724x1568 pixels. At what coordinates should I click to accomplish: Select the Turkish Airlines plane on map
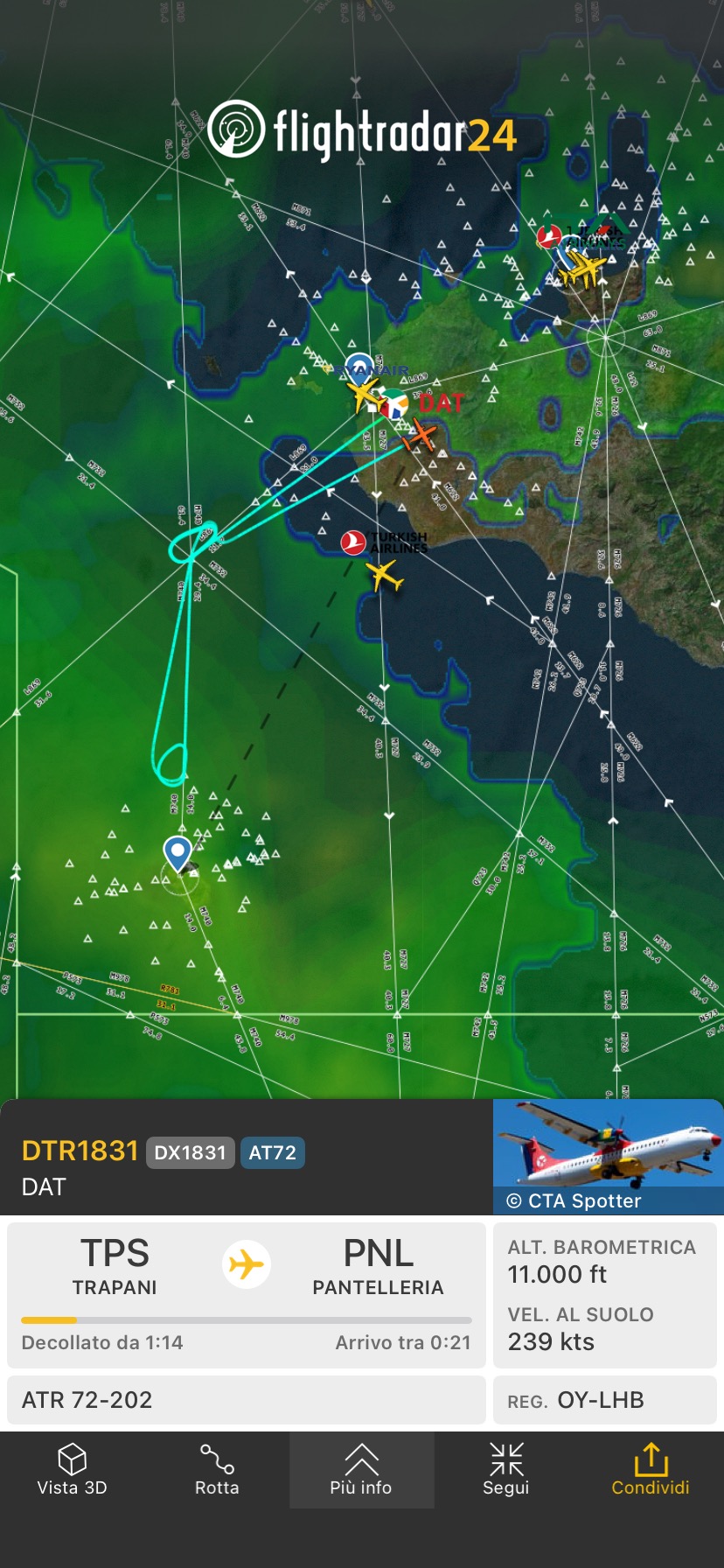[x=383, y=576]
